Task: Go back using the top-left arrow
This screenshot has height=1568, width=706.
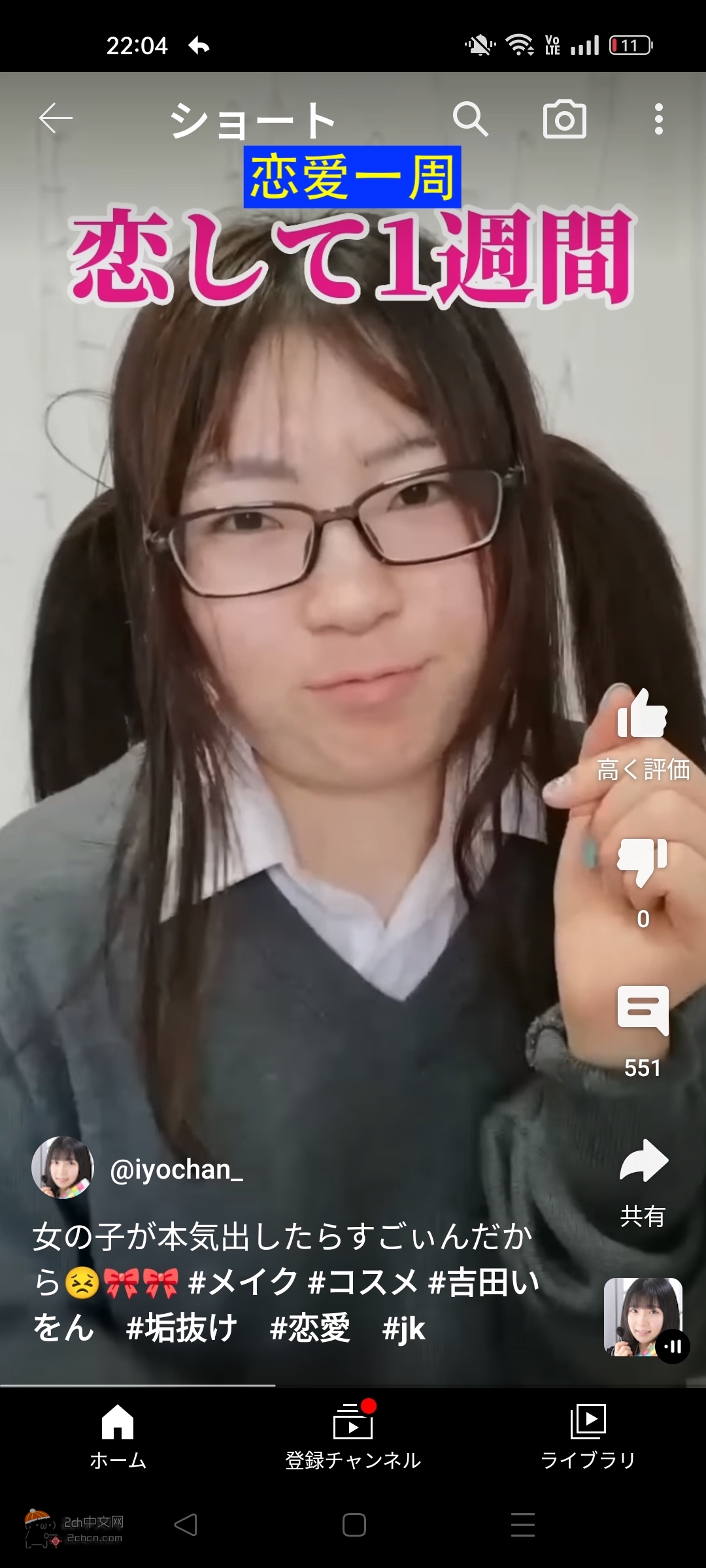Action: (55, 119)
